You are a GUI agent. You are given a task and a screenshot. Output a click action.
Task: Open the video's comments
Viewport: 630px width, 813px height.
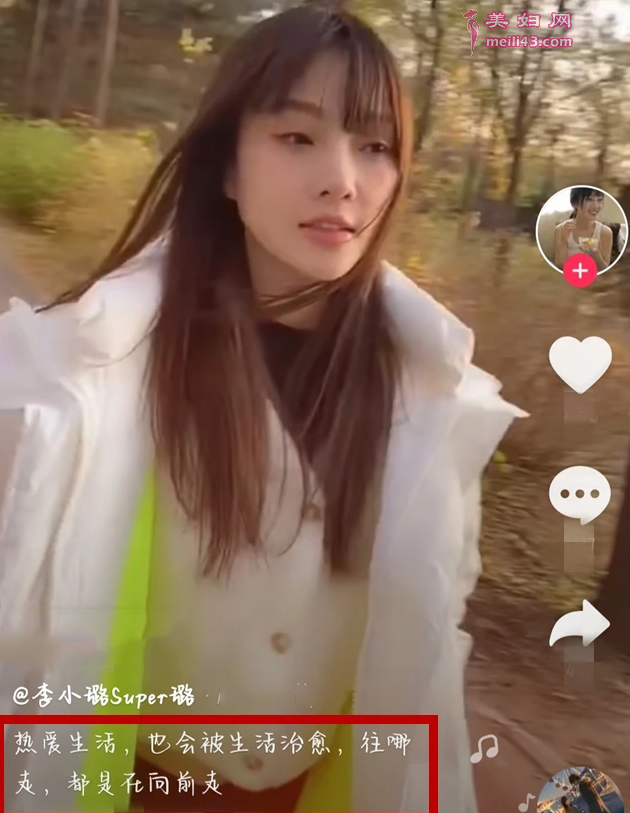point(580,495)
